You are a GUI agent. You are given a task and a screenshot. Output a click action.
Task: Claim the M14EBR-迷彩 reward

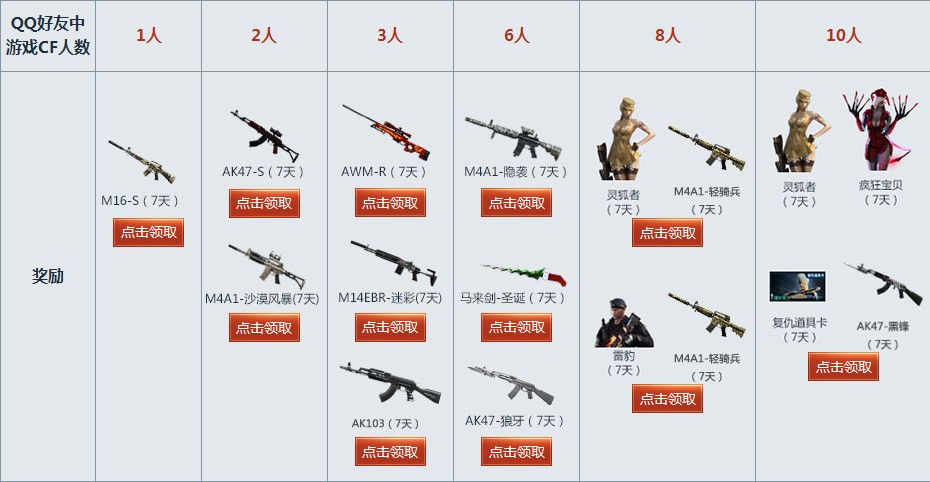(x=390, y=327)
